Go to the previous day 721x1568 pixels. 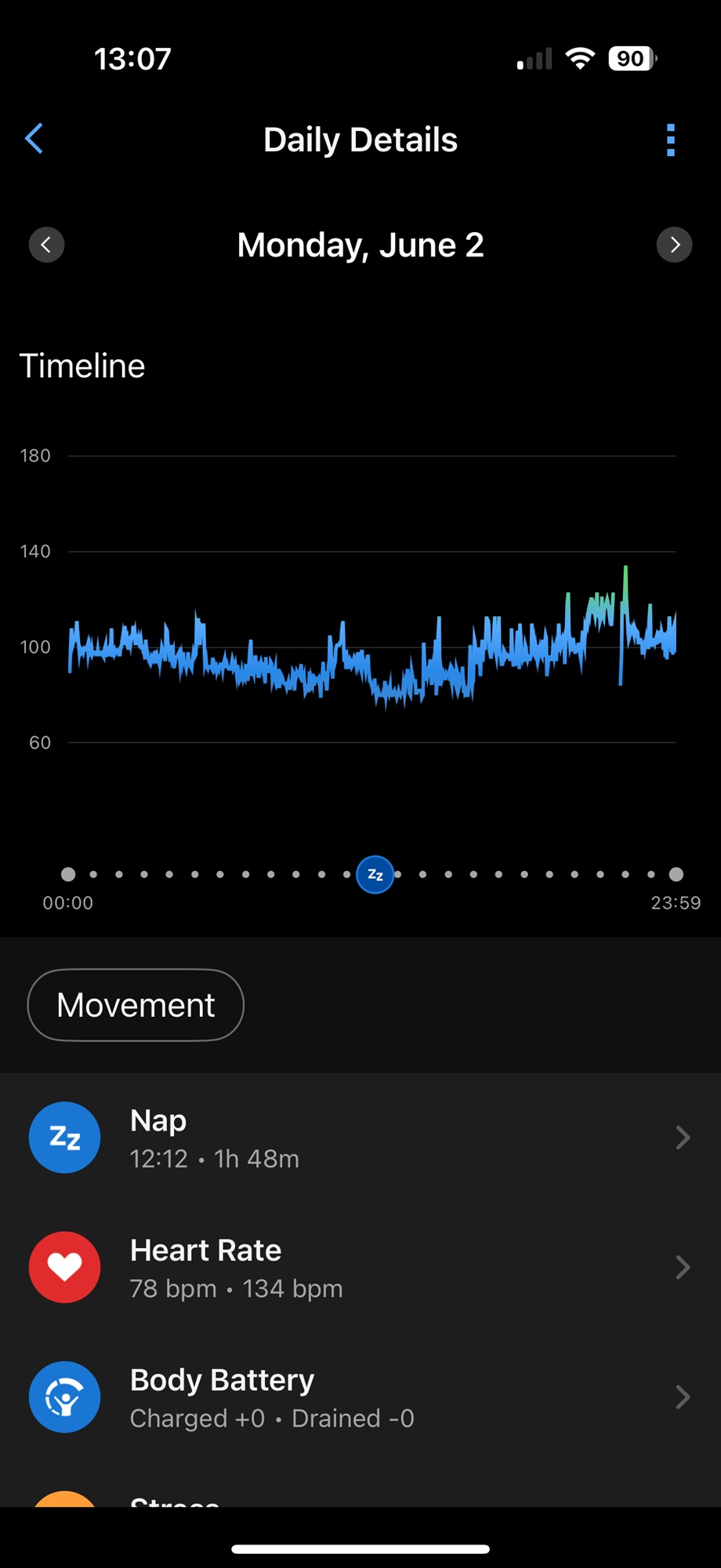click(x=46, y=245)
